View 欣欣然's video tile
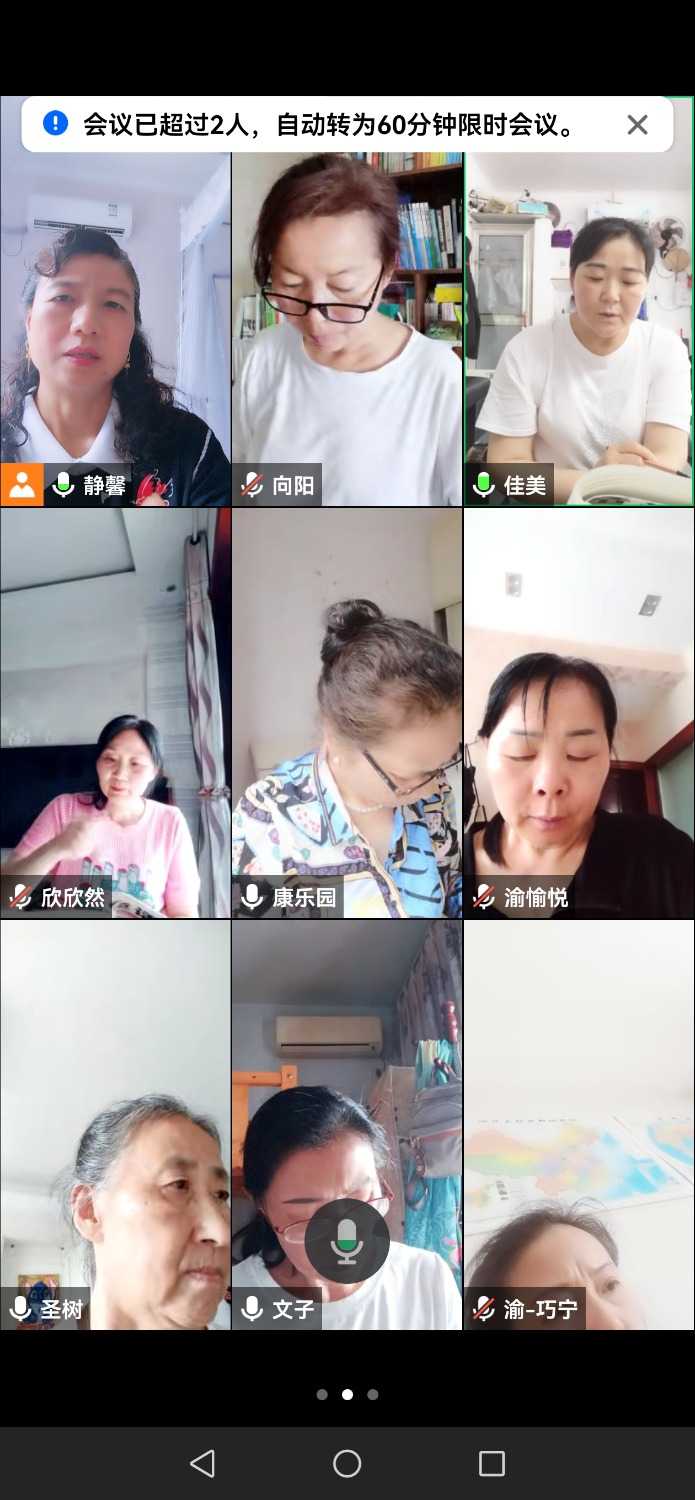The width and height of the screenshot is (695, 1500). (x=115, y=712)
